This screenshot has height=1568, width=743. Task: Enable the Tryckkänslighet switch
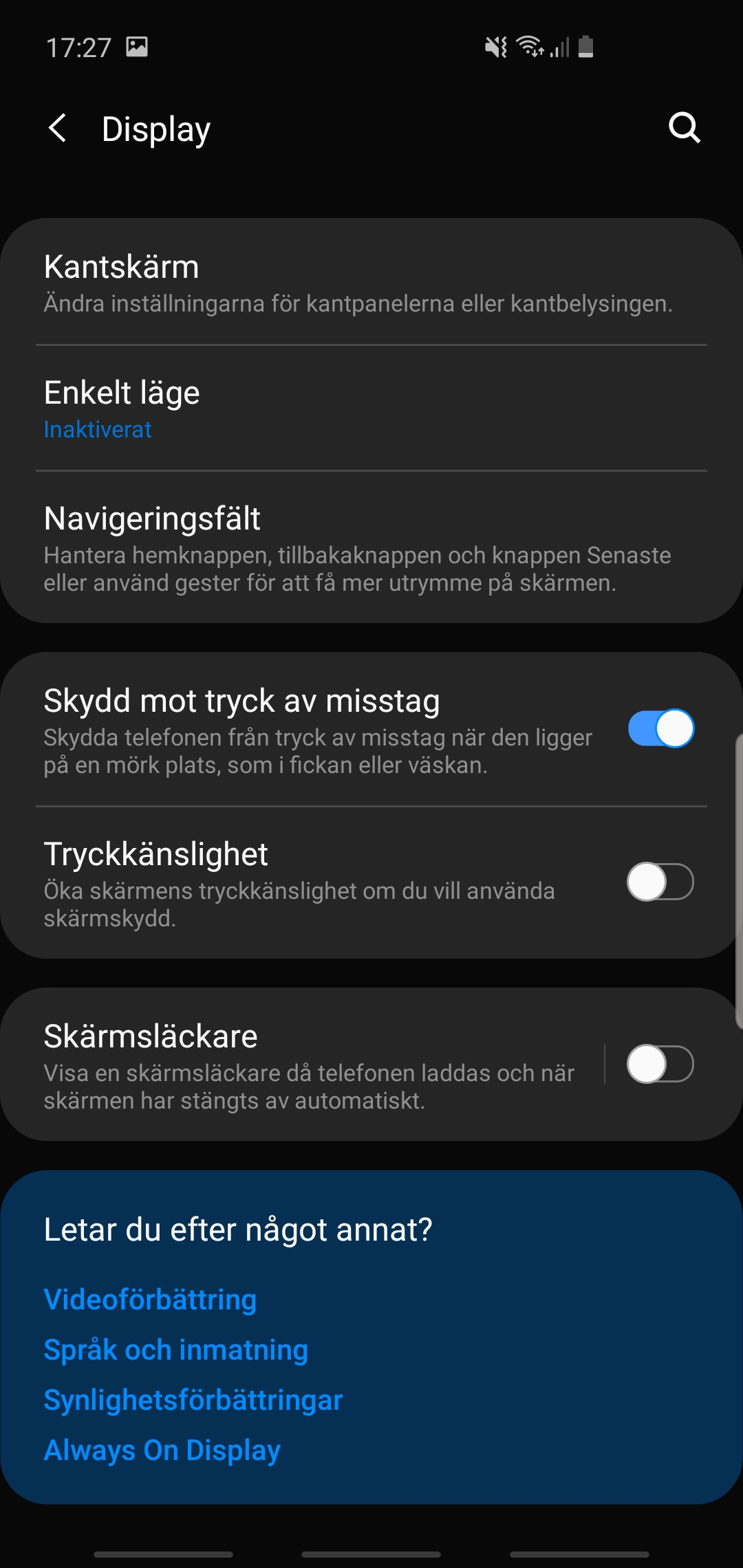tap(660, 882)
